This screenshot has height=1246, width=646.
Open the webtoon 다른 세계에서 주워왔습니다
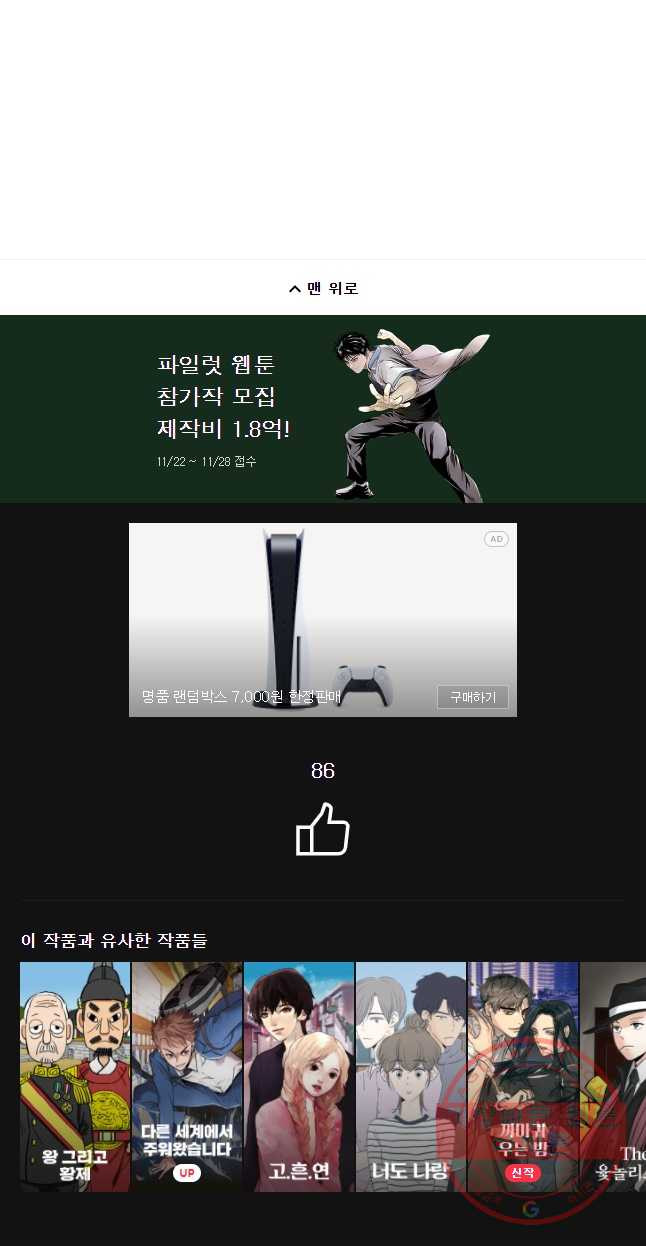coord(187,1077)
